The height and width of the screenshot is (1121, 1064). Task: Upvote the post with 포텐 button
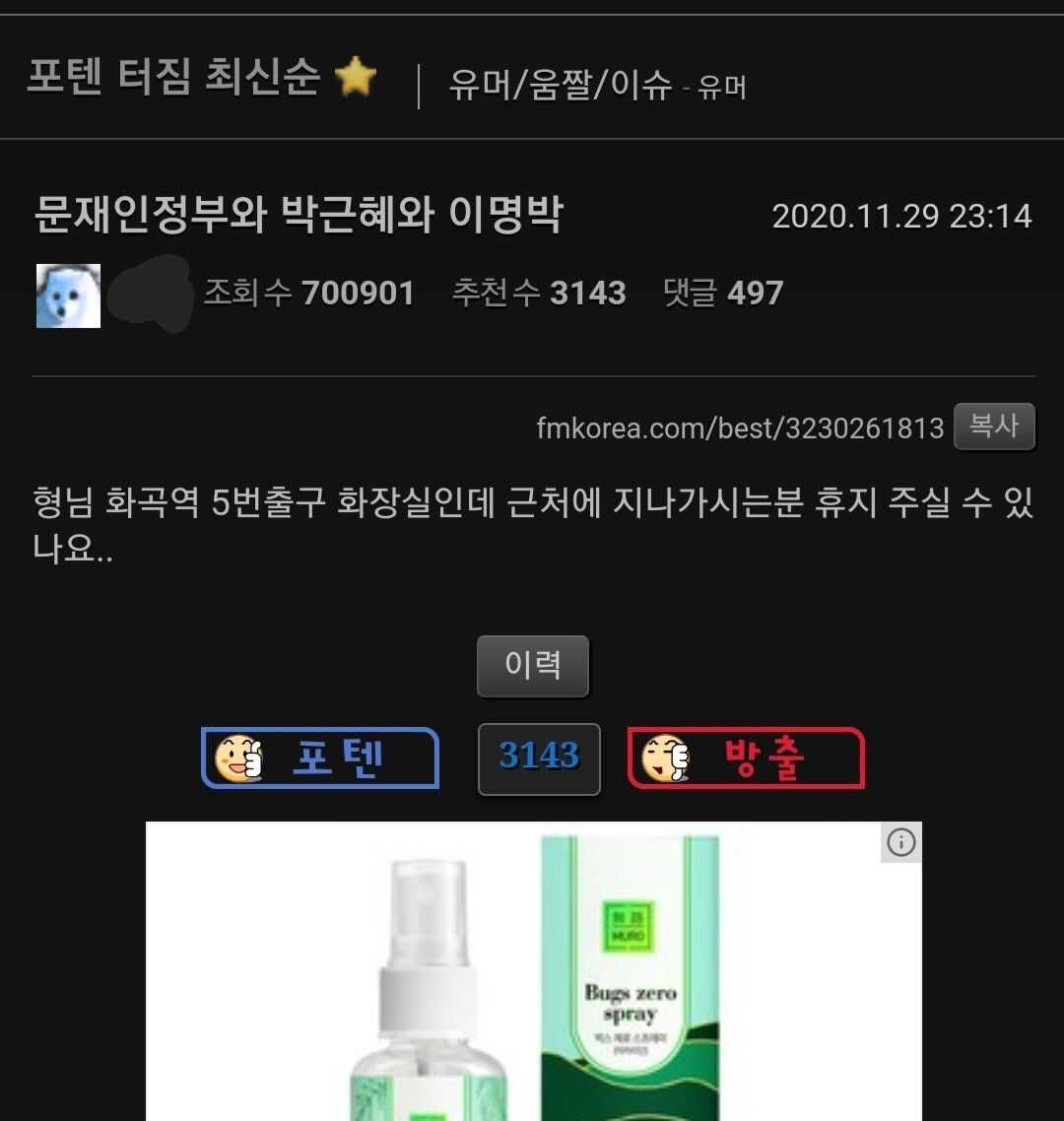(x=320, y=758)
